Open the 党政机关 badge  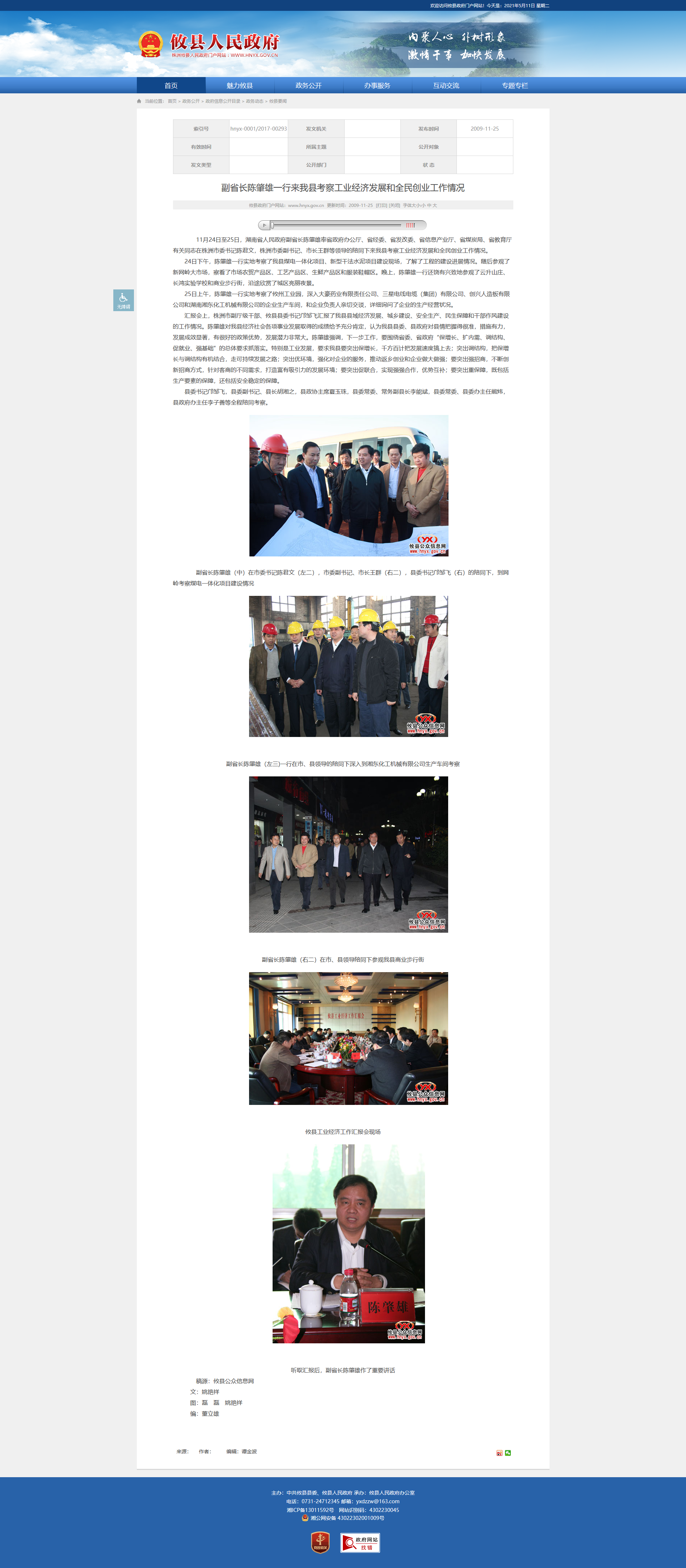point(320,1542)
